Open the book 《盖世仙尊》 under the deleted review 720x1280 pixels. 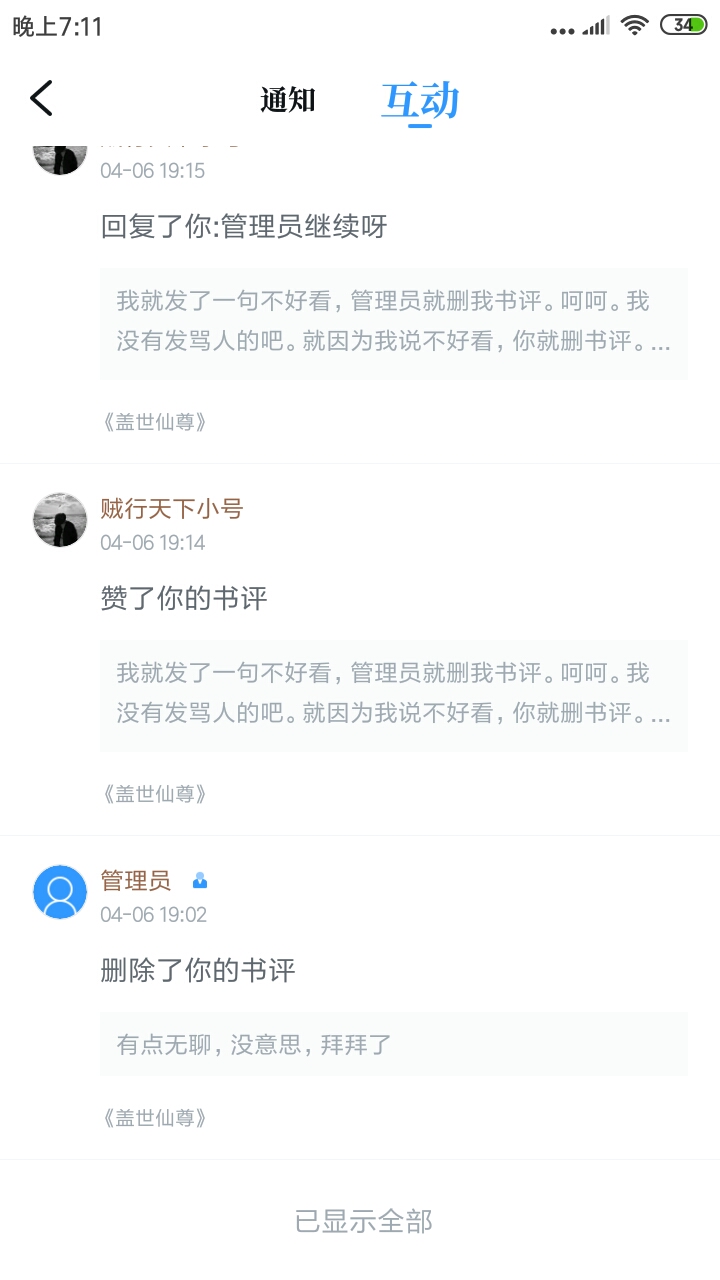(x=155, y=1118)
